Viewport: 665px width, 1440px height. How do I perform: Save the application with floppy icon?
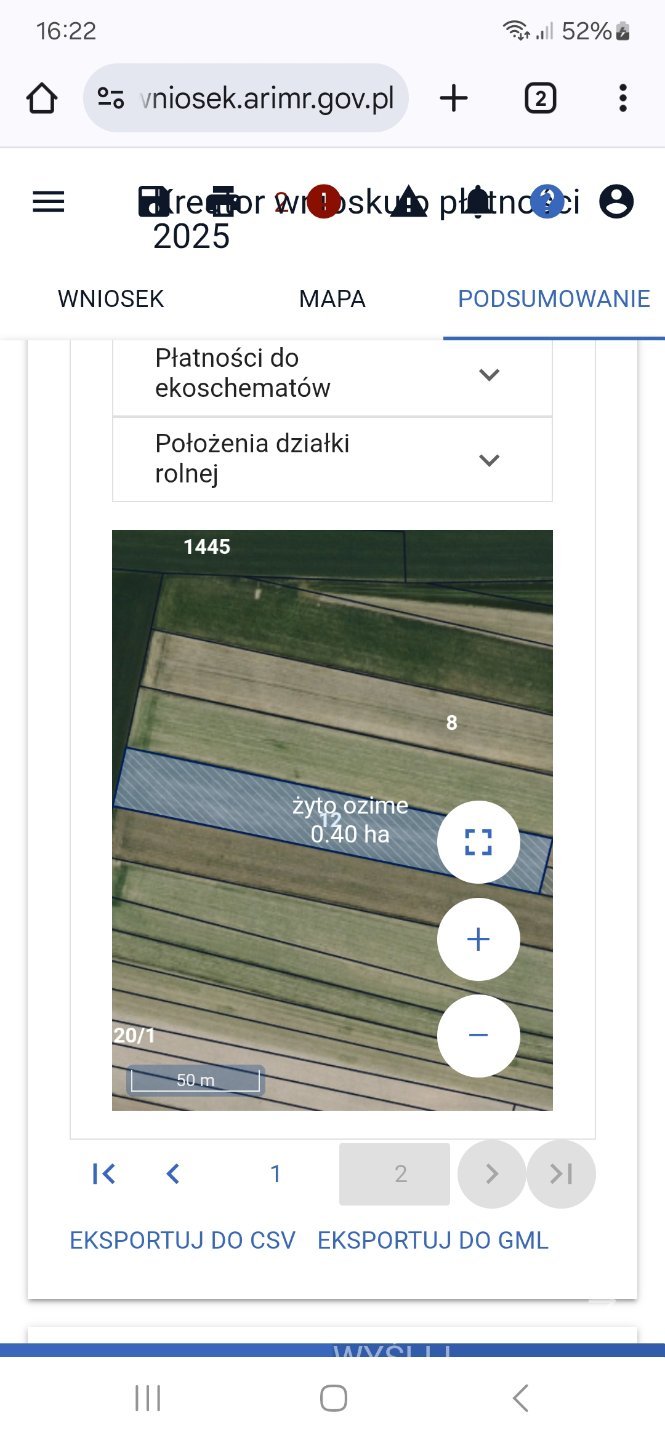pyautogui.click(x=153, y=202)
